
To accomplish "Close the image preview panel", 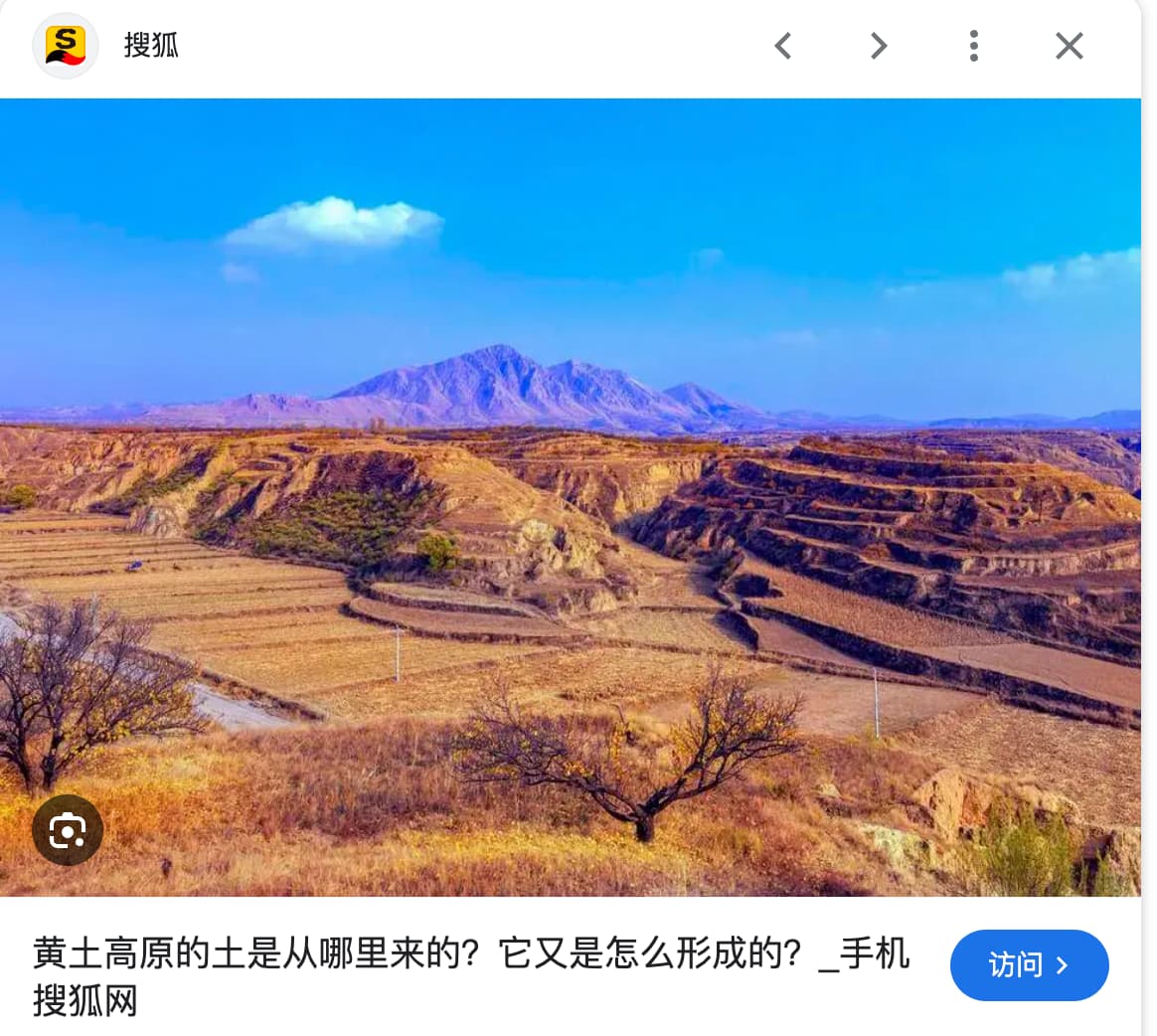I will pos(1069,46).
